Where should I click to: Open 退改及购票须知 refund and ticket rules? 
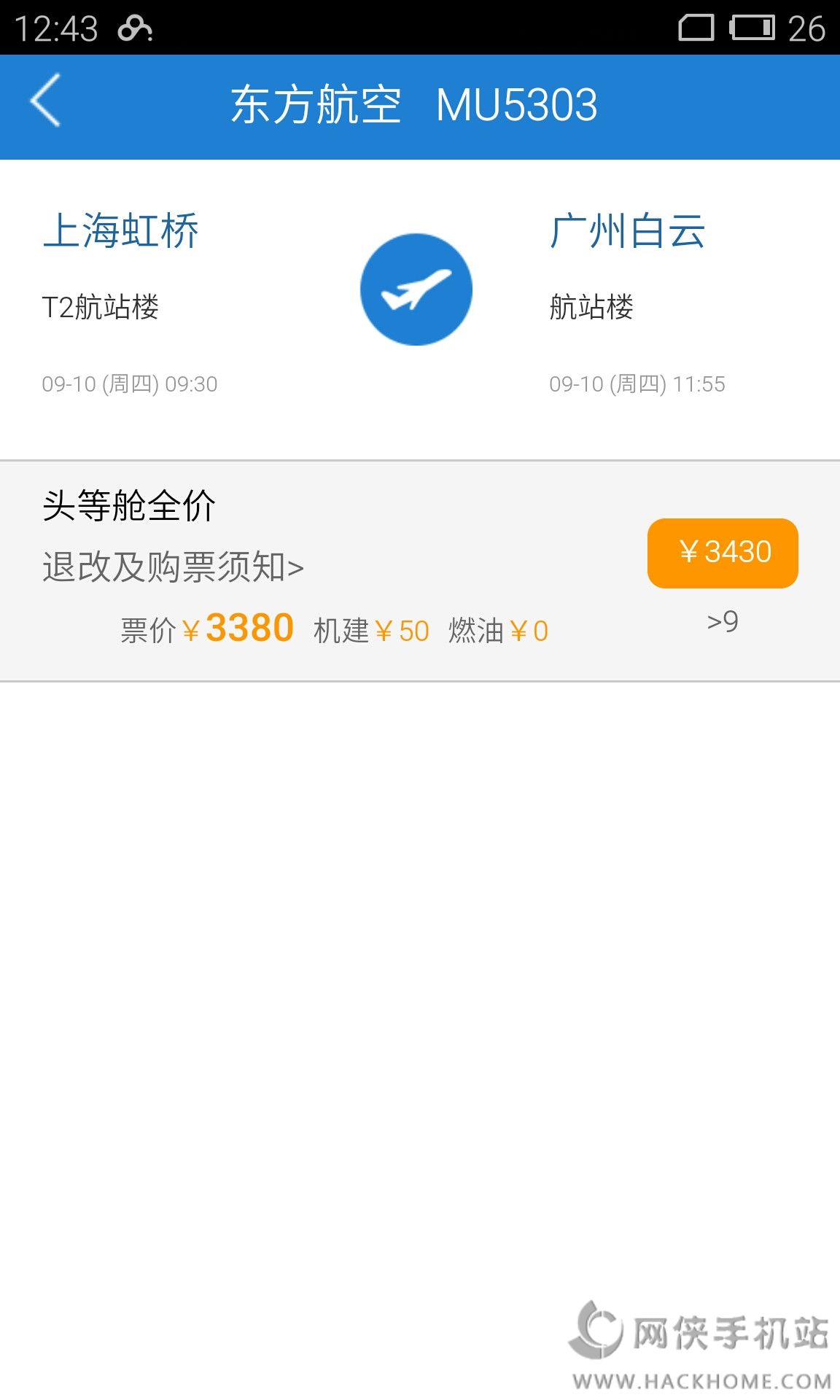click(x=173, y=567)
